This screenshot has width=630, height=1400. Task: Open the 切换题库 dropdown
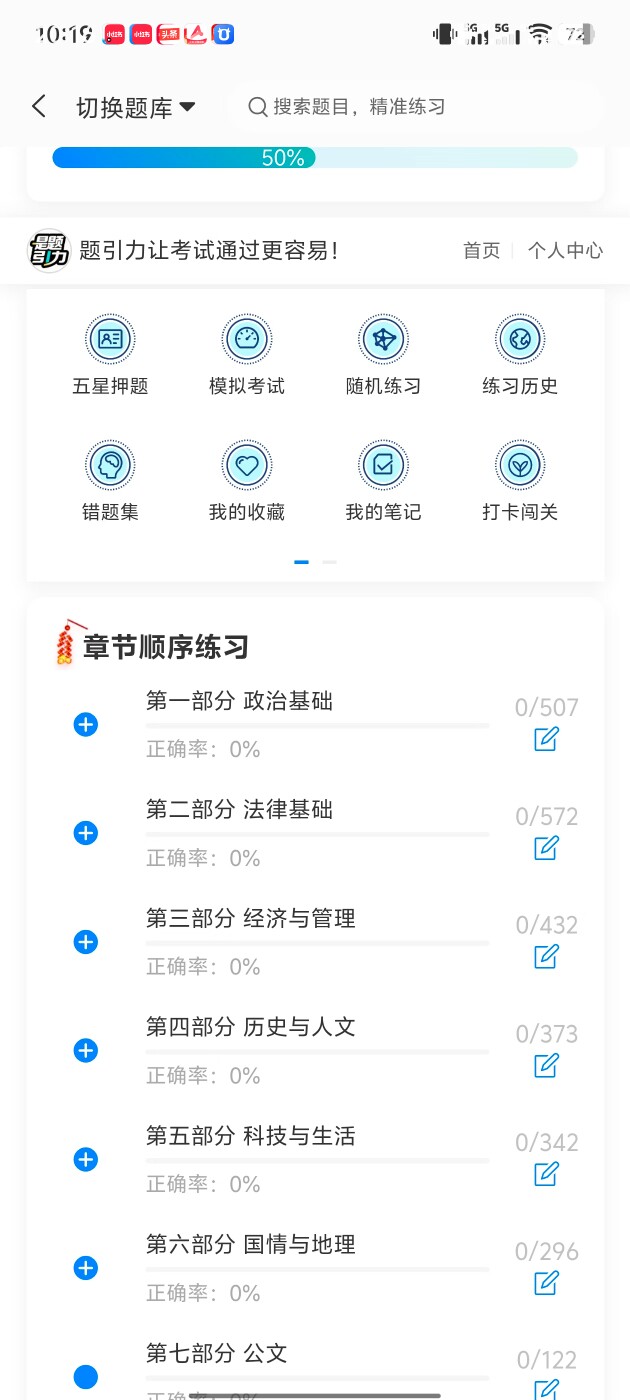(136, 108)
